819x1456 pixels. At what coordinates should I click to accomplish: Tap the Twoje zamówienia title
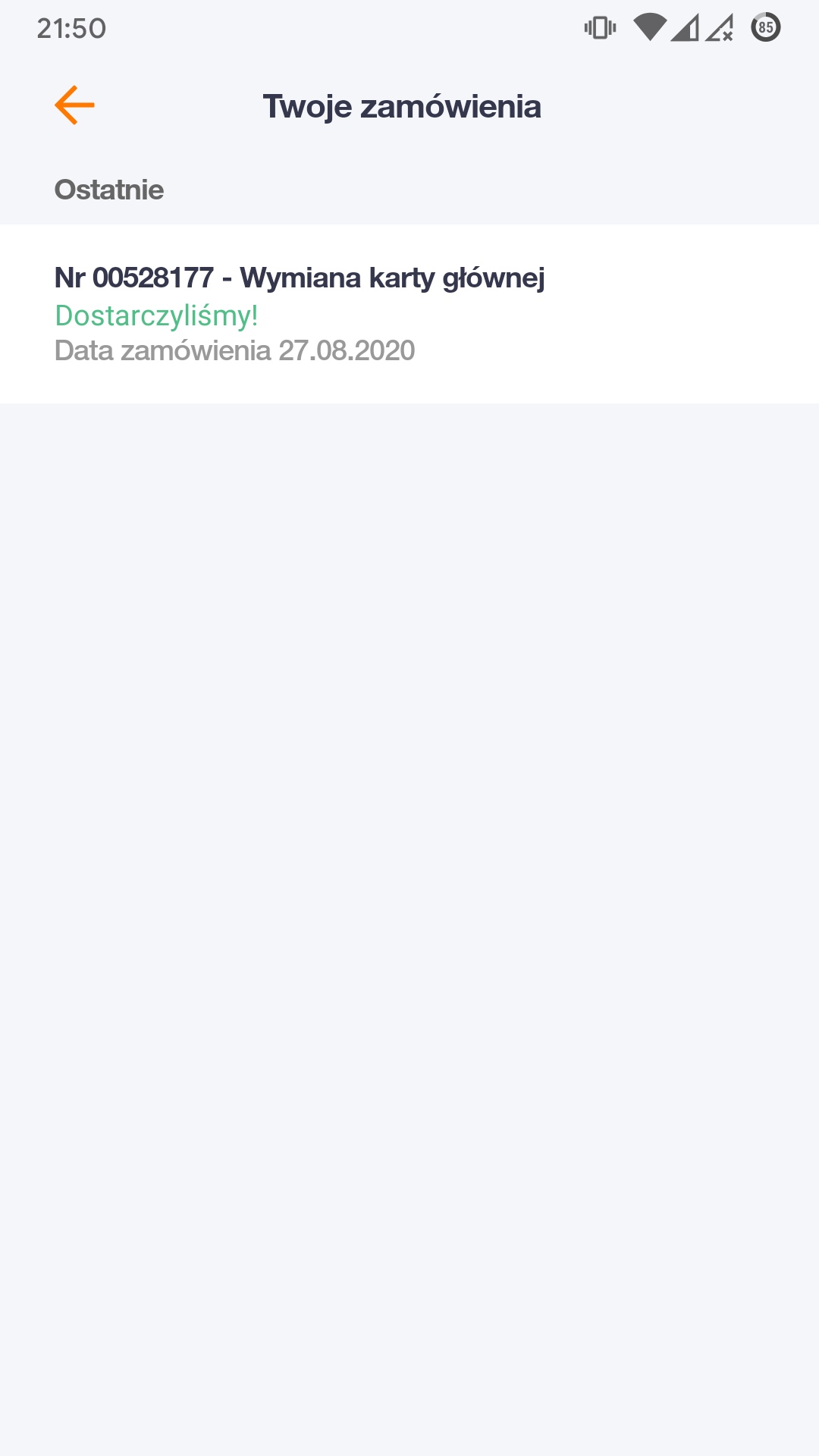tap(402, 106)
